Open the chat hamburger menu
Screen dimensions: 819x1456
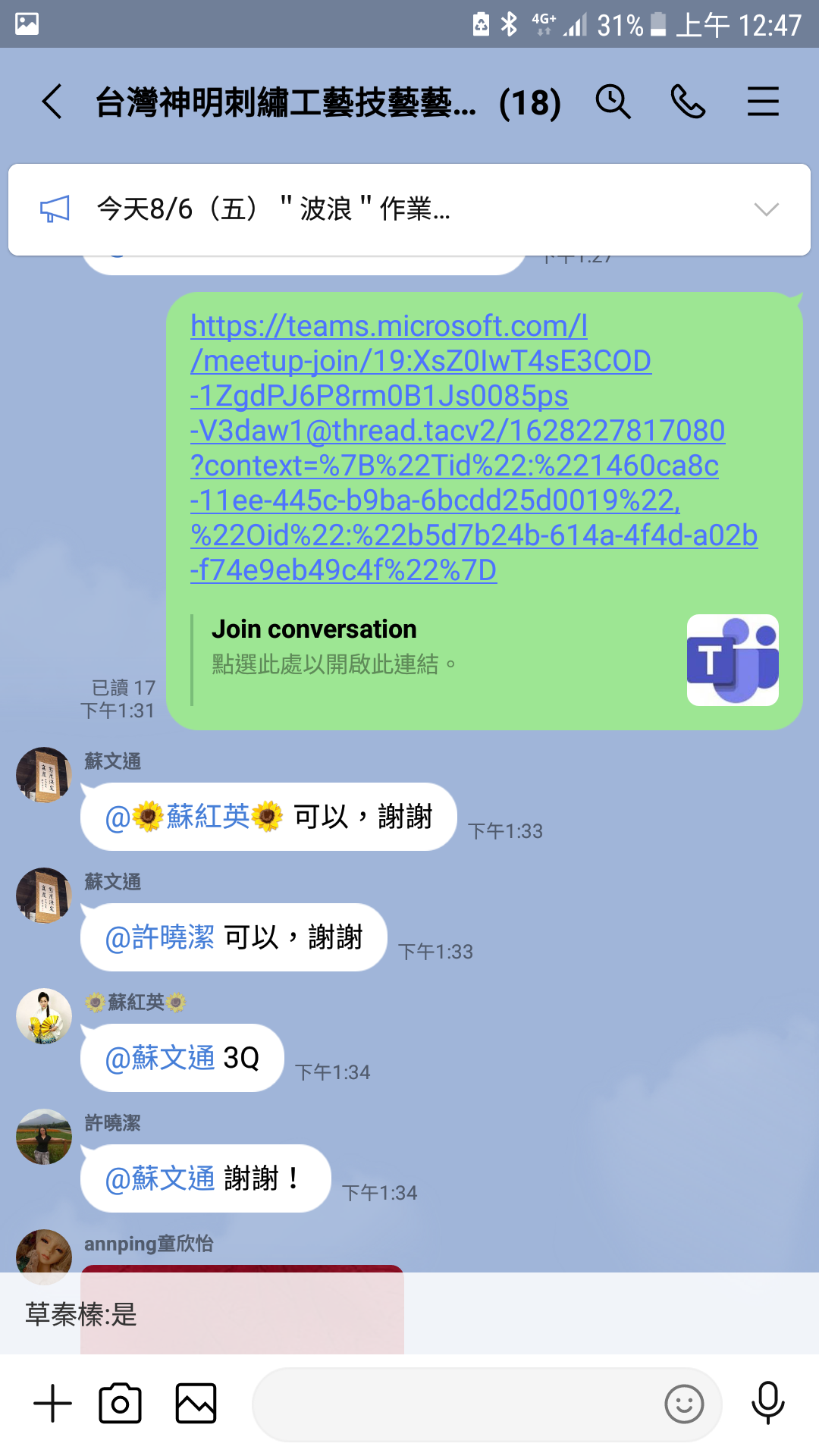coord(762,102)
